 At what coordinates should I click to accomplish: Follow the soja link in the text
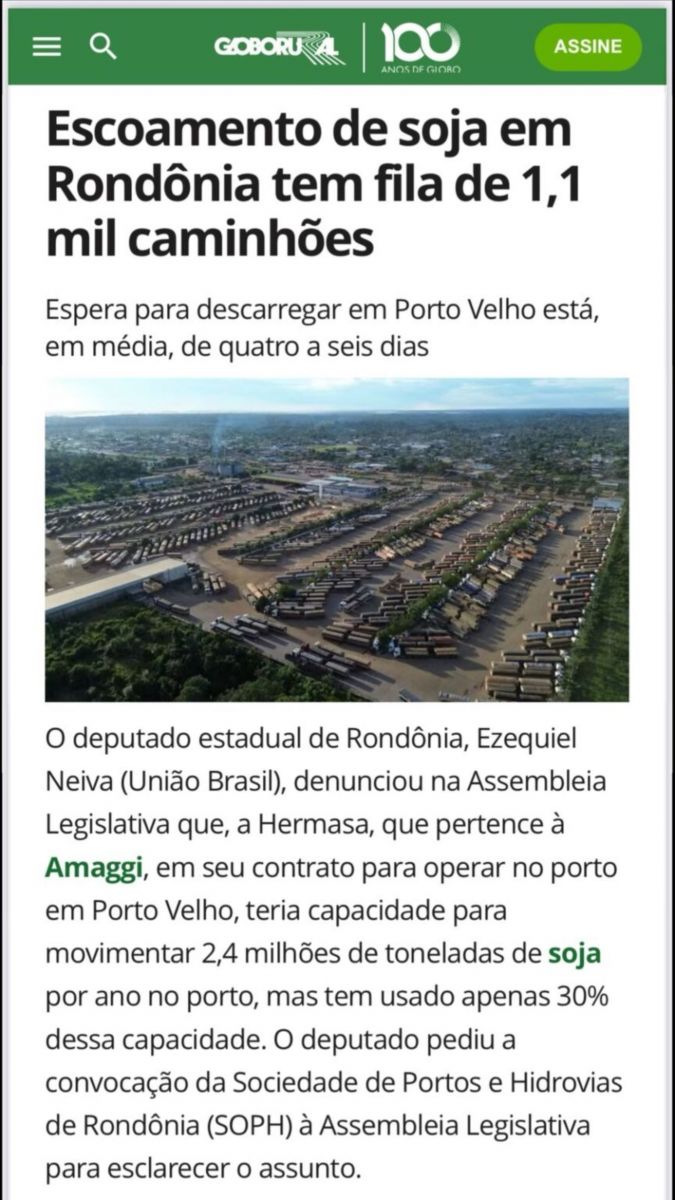(574, 953)
